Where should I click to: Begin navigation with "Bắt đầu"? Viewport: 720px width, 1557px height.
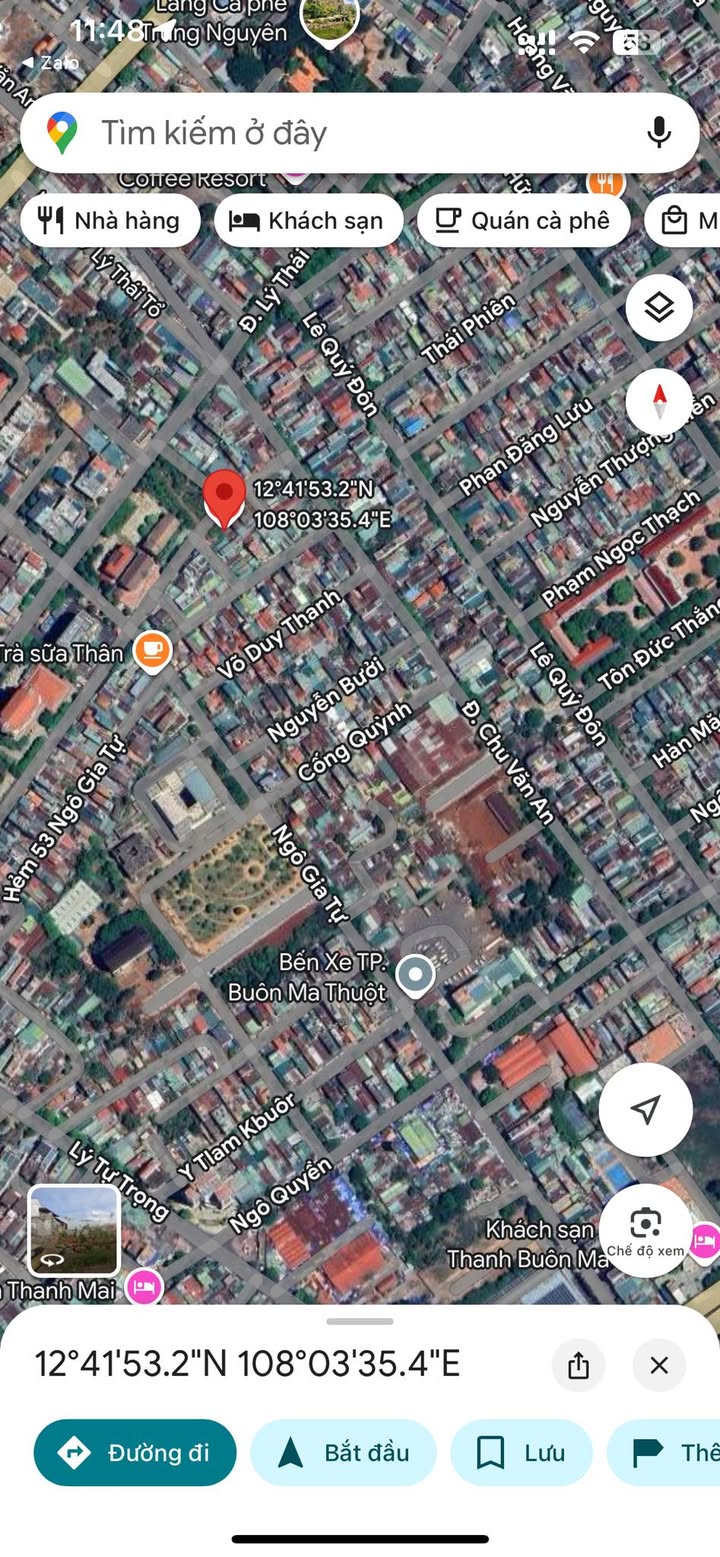pyautogui.click(x=343, y=1452)
